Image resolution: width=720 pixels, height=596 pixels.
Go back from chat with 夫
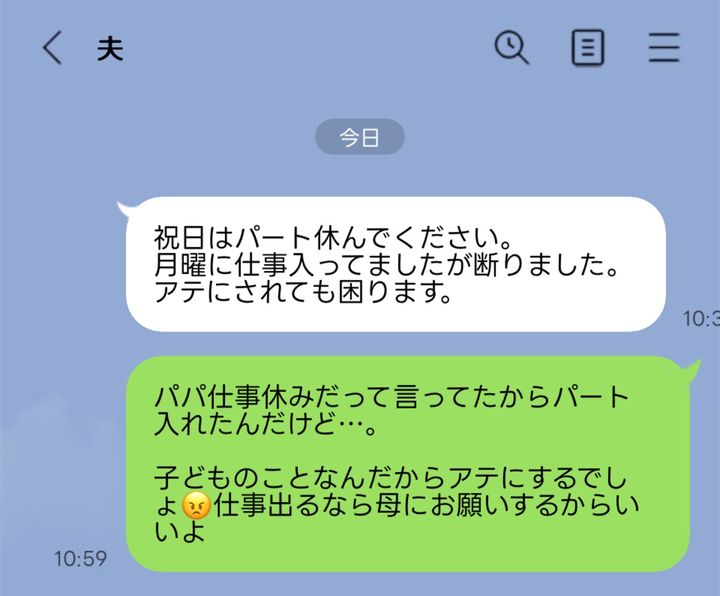click(52, 48)
